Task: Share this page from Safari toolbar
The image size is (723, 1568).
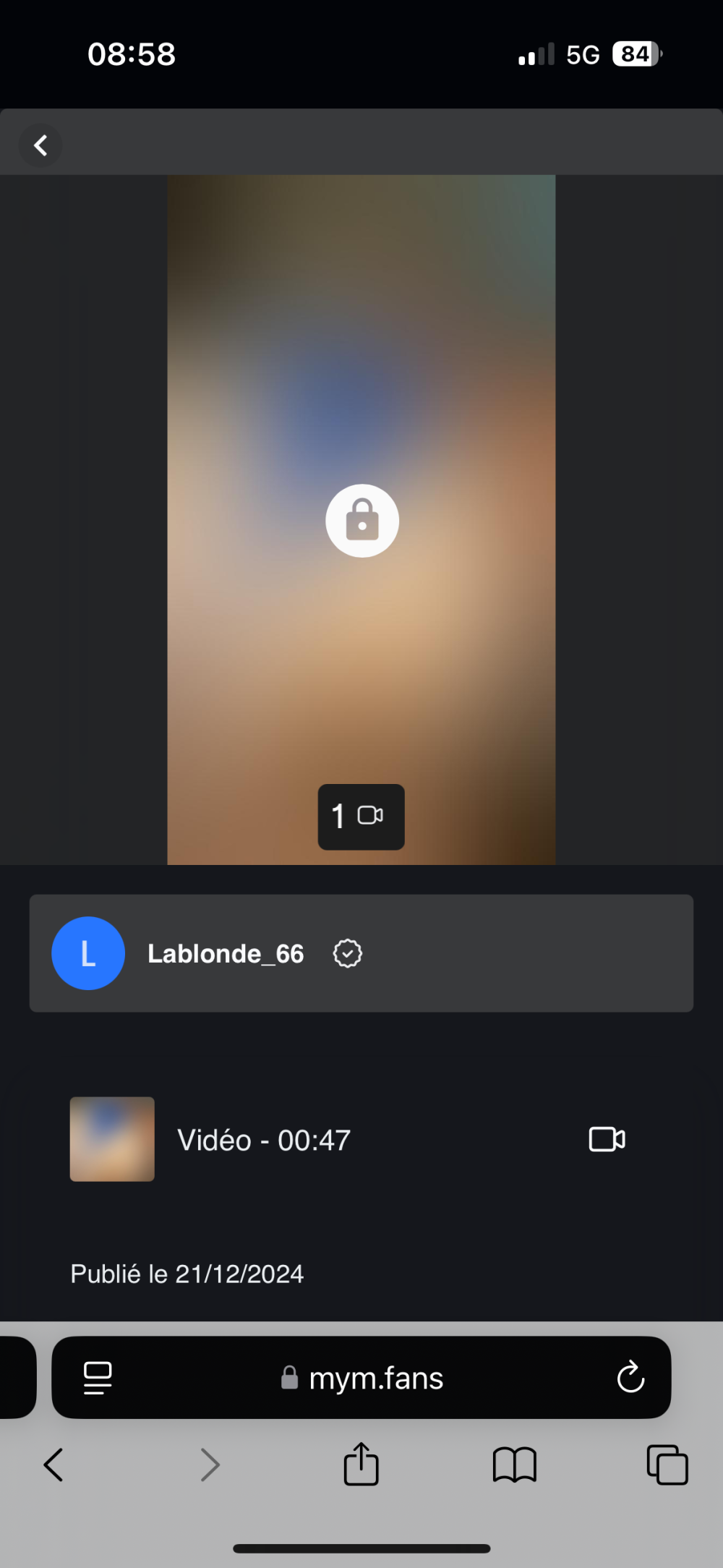Action: click(361, 1465)
